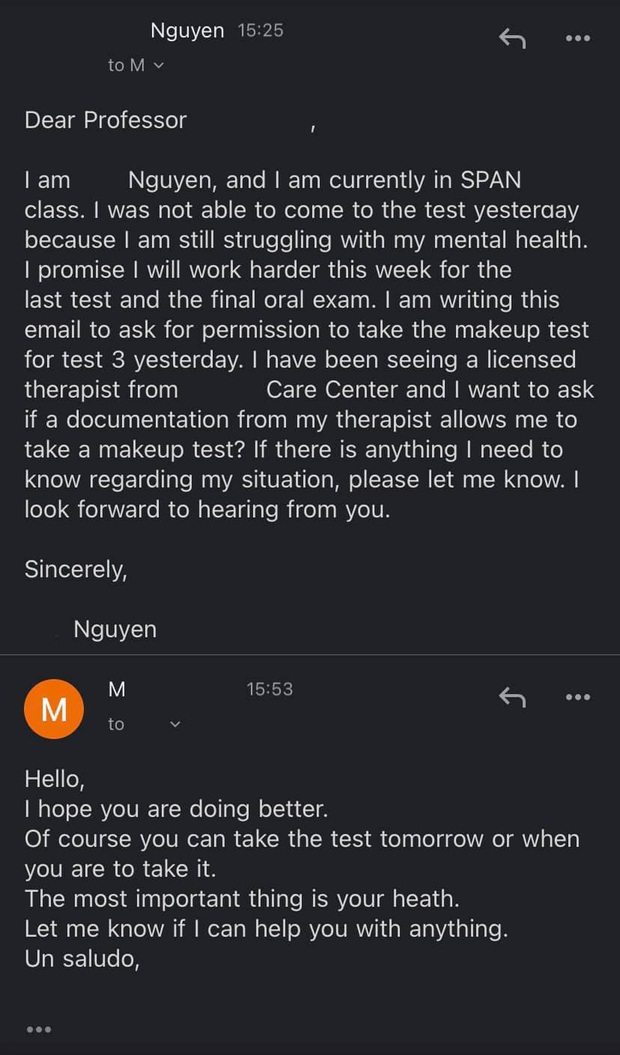
Task: Tap M's orange sender avatar
Action: coord(54,708)
